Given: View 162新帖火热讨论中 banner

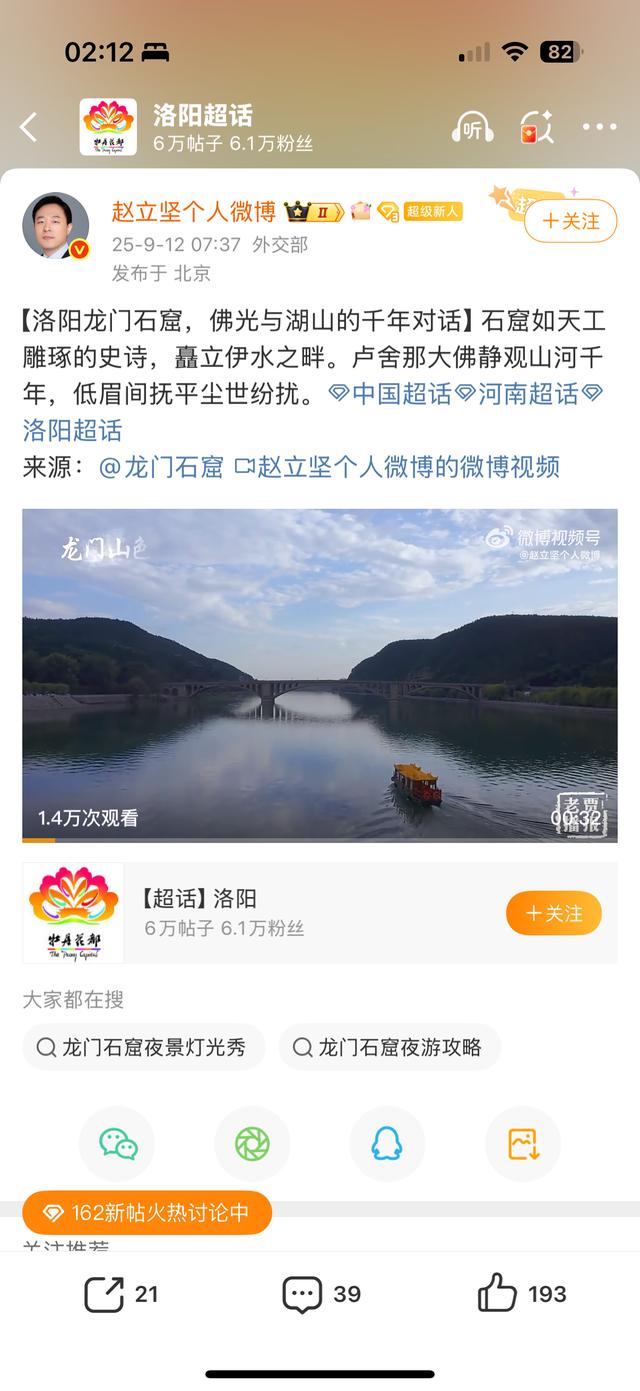Looking at the screenshot, I should [x=147, y=1213].
